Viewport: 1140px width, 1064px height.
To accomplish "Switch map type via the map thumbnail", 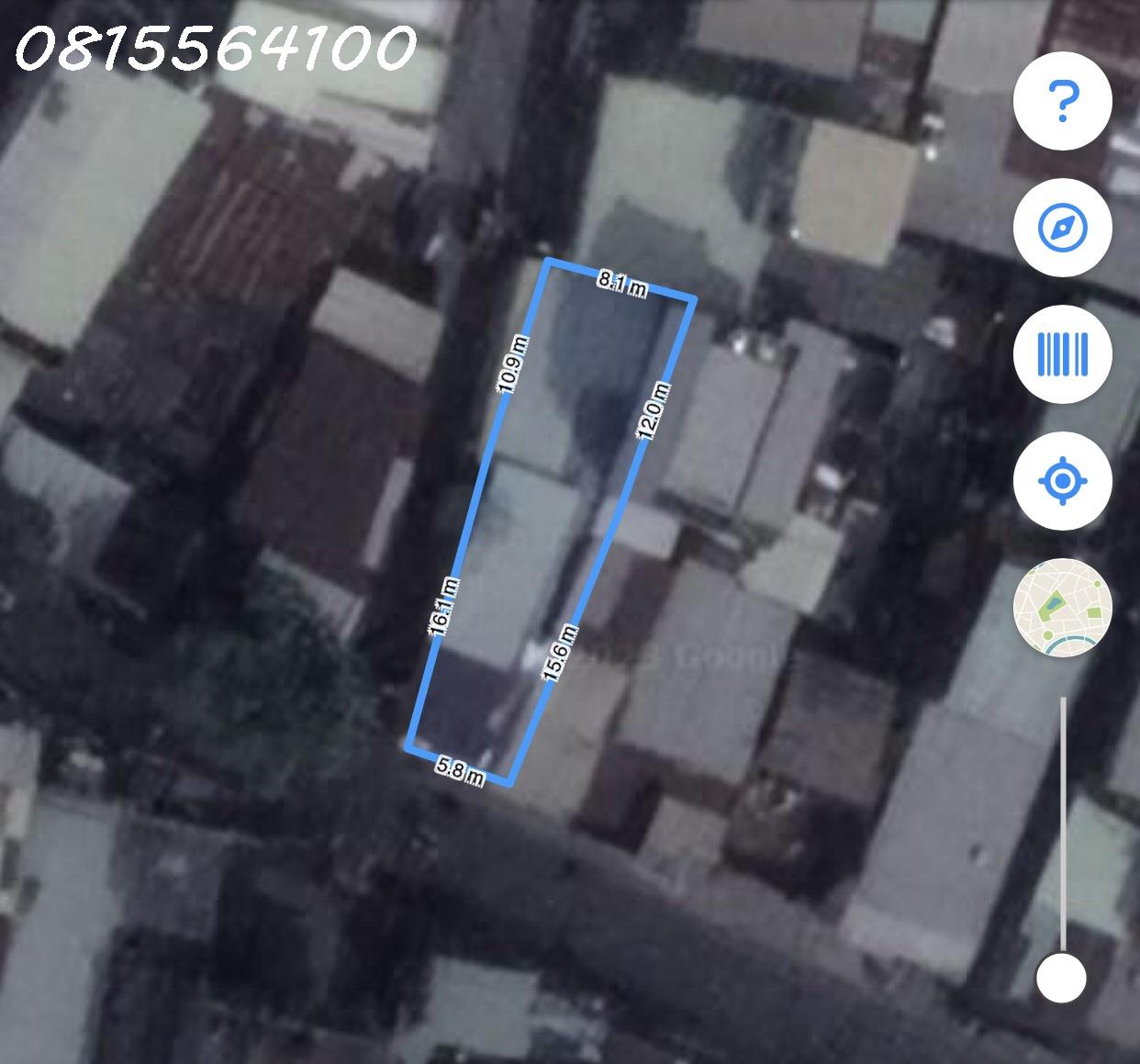I will click(x=1062, y=608).
